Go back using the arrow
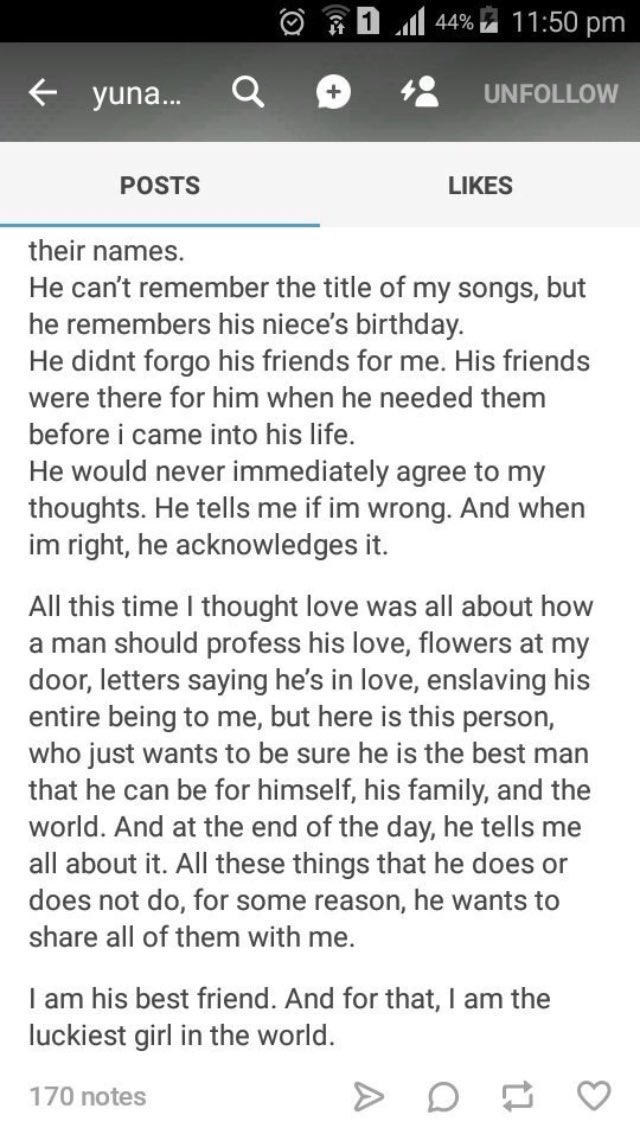The height and width of the screenshot is (1136, 640). click(x=43, y=93)
